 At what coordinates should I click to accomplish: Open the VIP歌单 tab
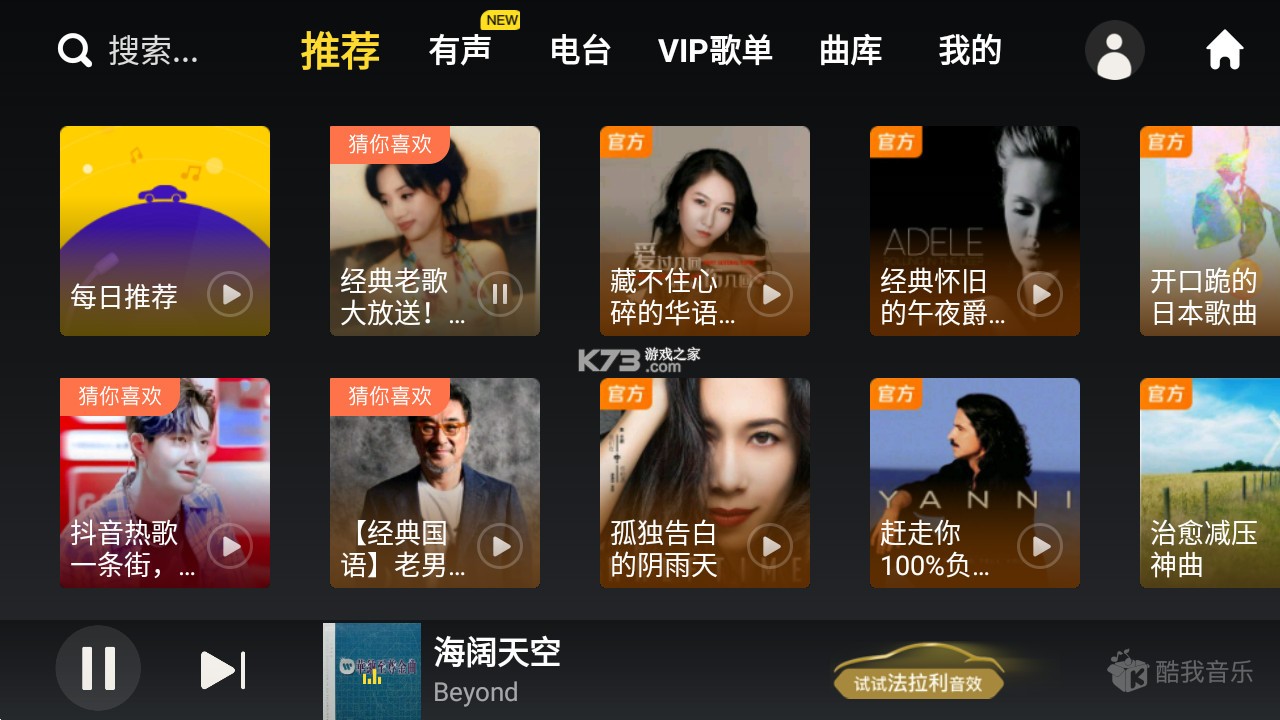point(714,50)
